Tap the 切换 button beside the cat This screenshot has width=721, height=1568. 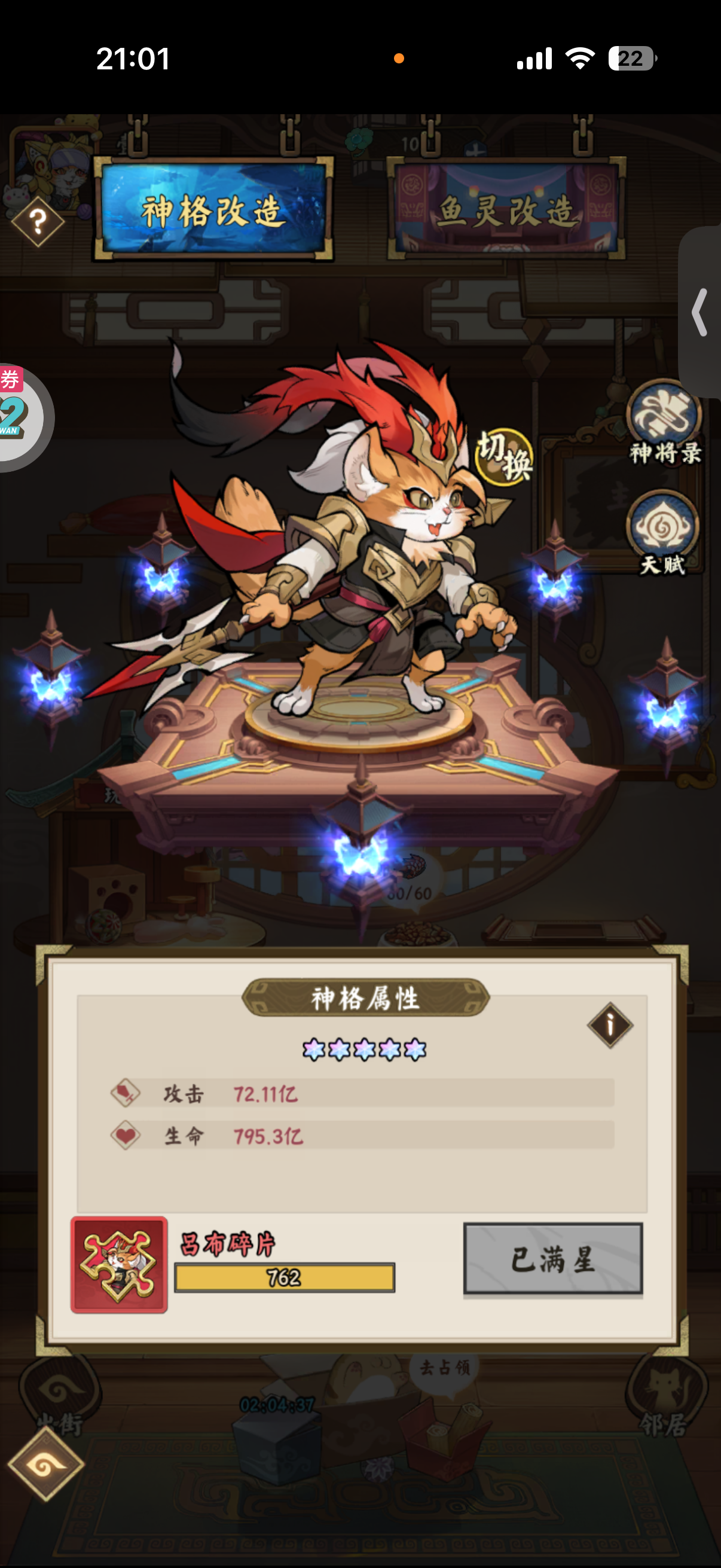pos(504,456)
